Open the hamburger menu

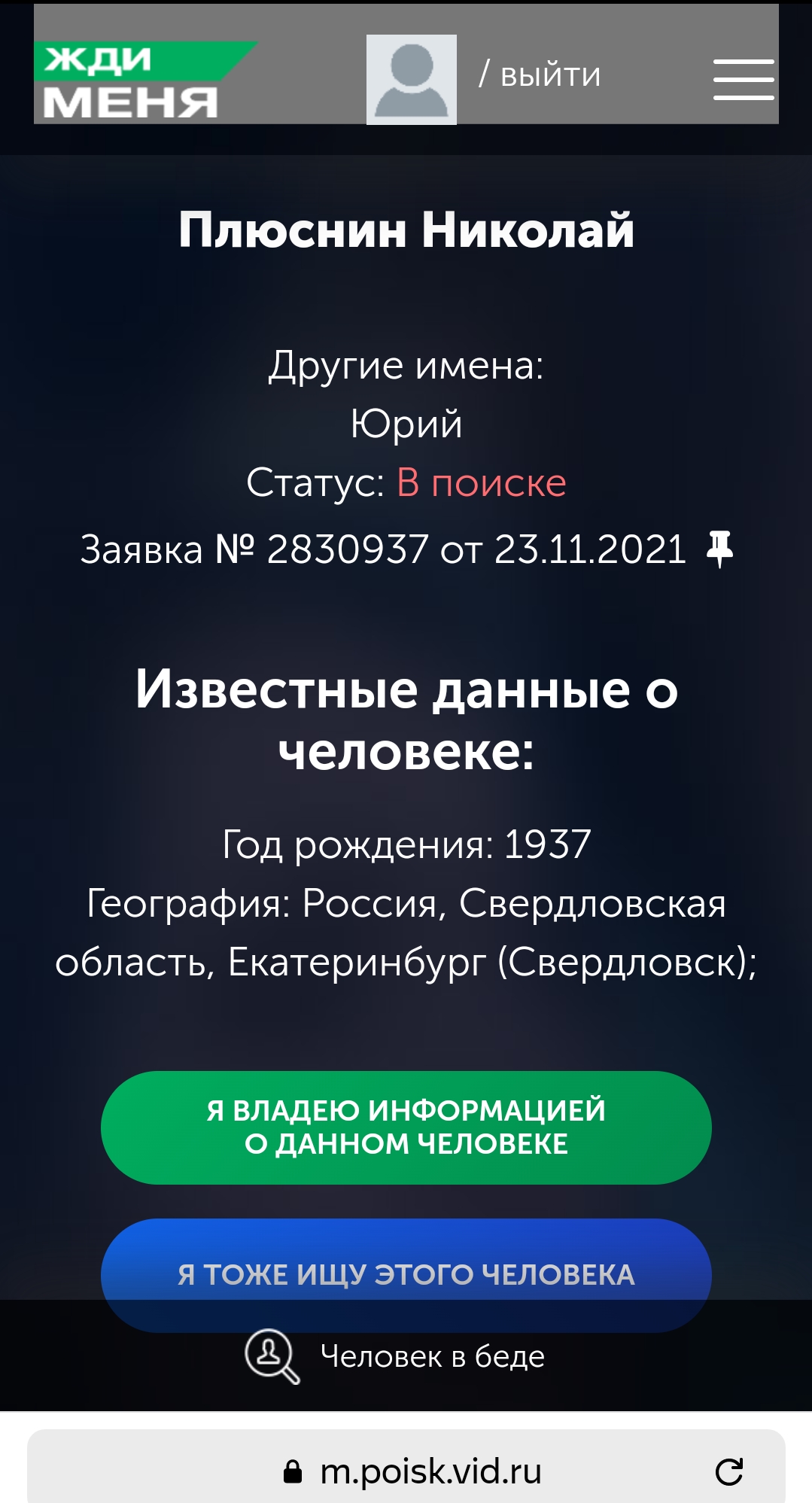tap(744, 79)
